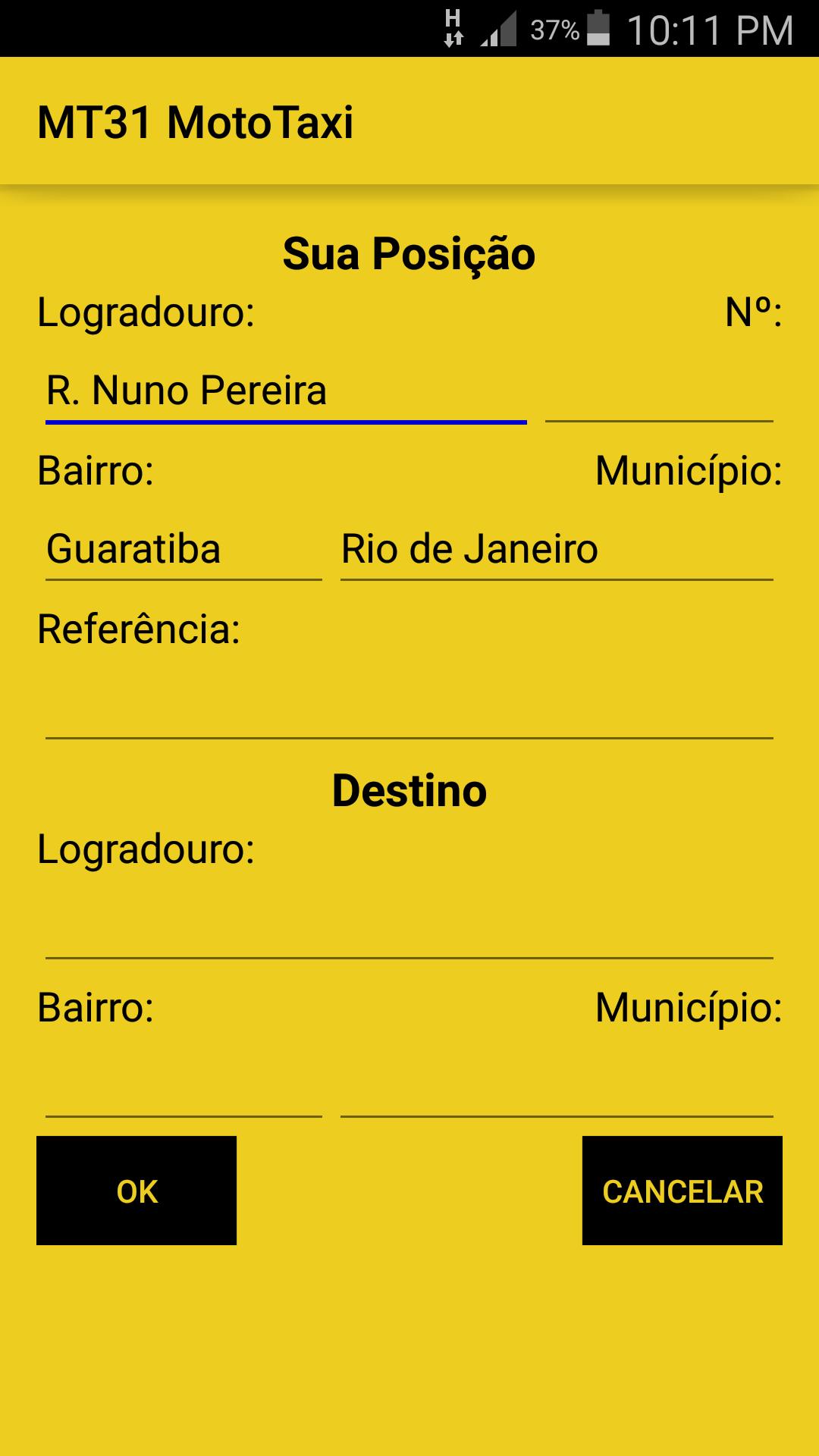Tap the Sua Posição section heading
Screen dimensions: 819x1456
coord(409,253)
